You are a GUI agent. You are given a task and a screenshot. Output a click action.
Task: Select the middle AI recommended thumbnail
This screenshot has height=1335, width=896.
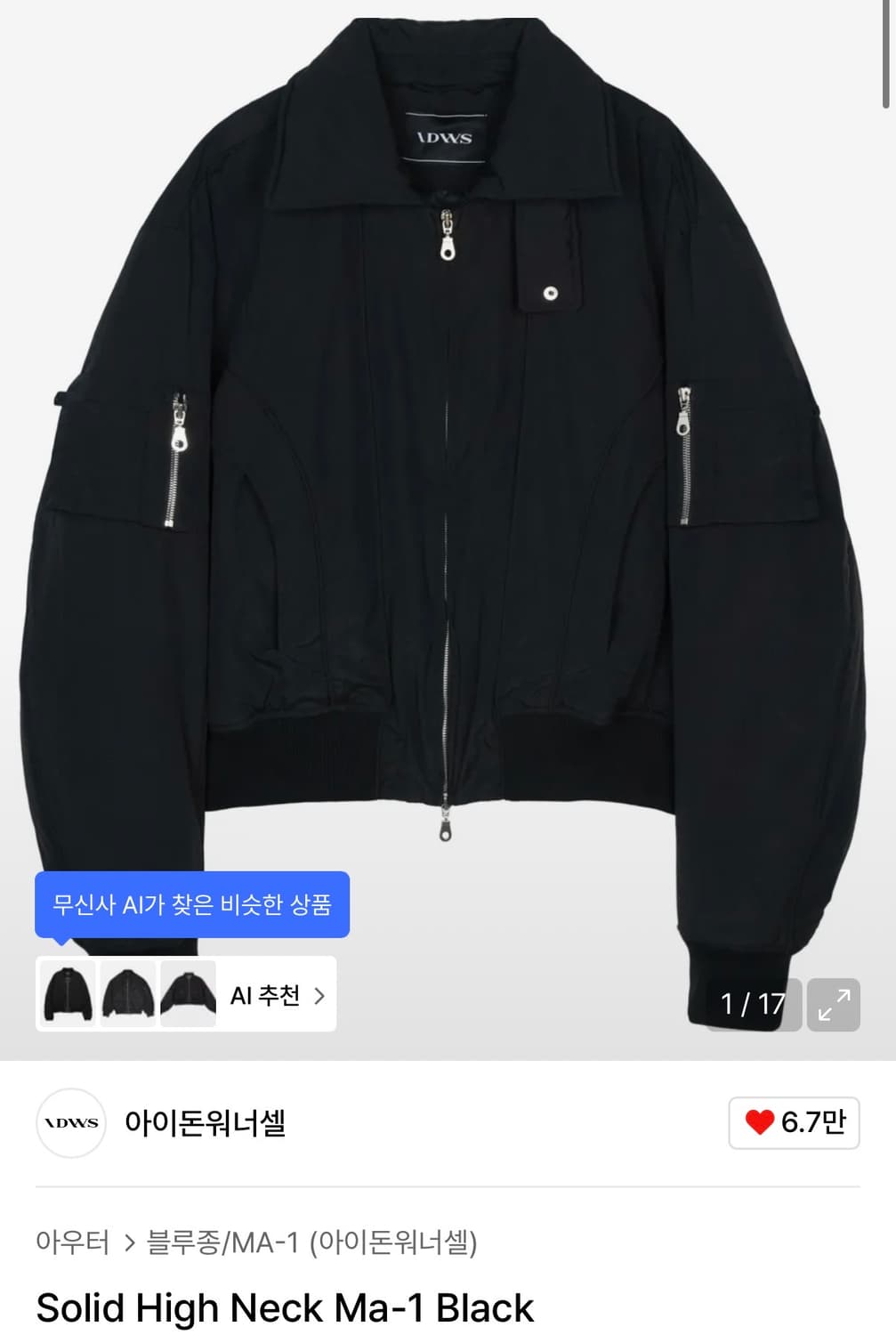(128, 995)
